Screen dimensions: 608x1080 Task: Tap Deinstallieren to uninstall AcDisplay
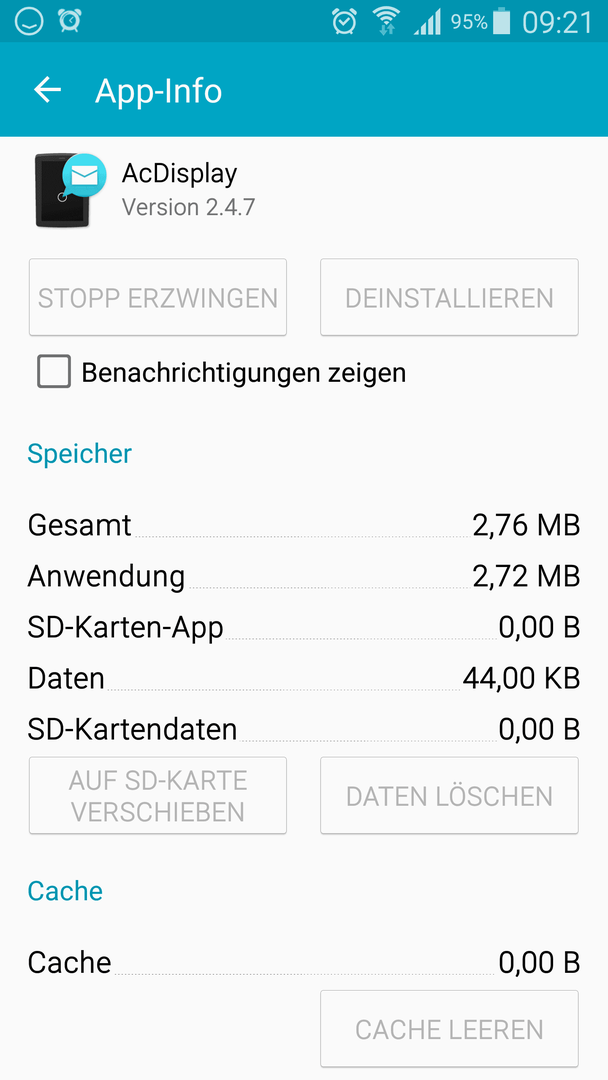[x=449, y=298]
